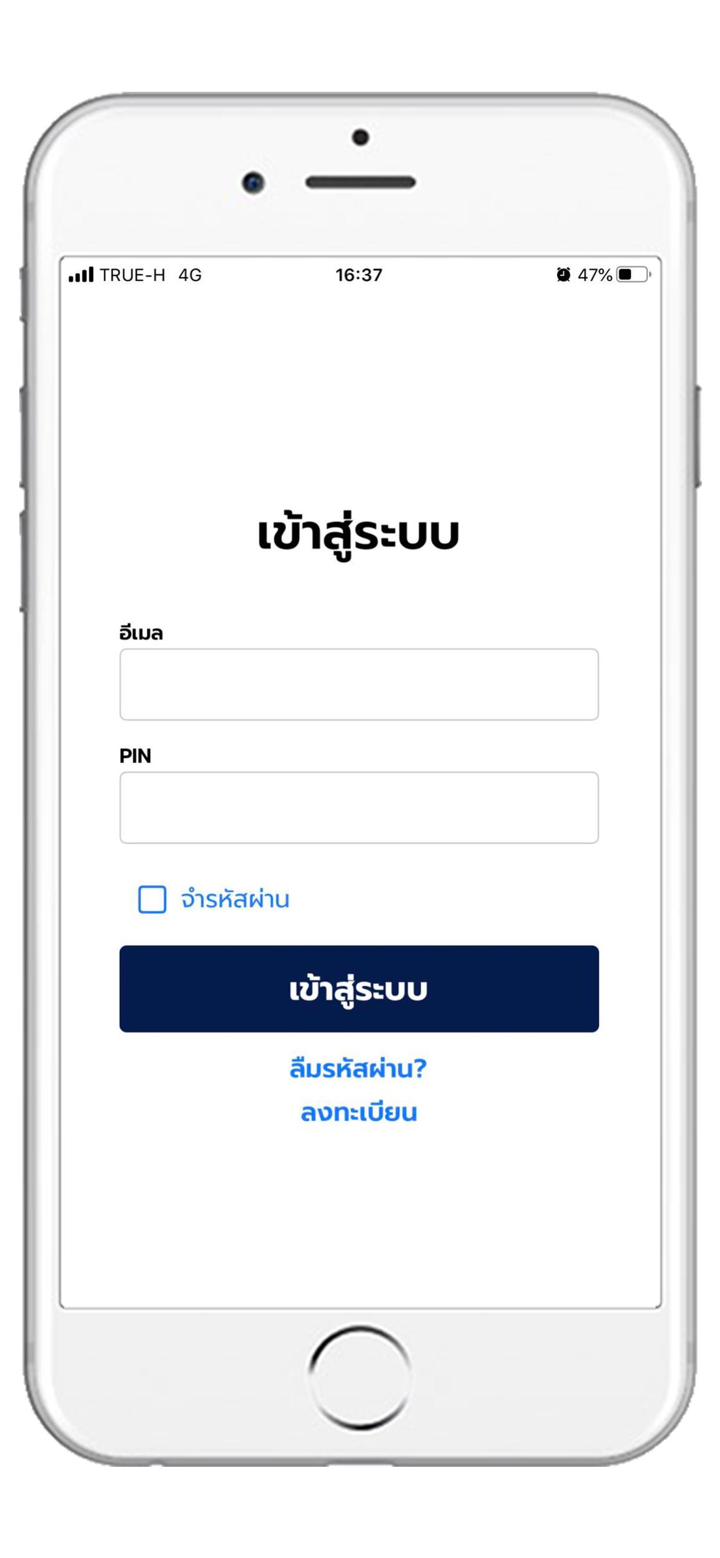Tap the เข้าสู่ระบบ login button
This screenshot has width=720, height=1558.
tap(359, 989)
